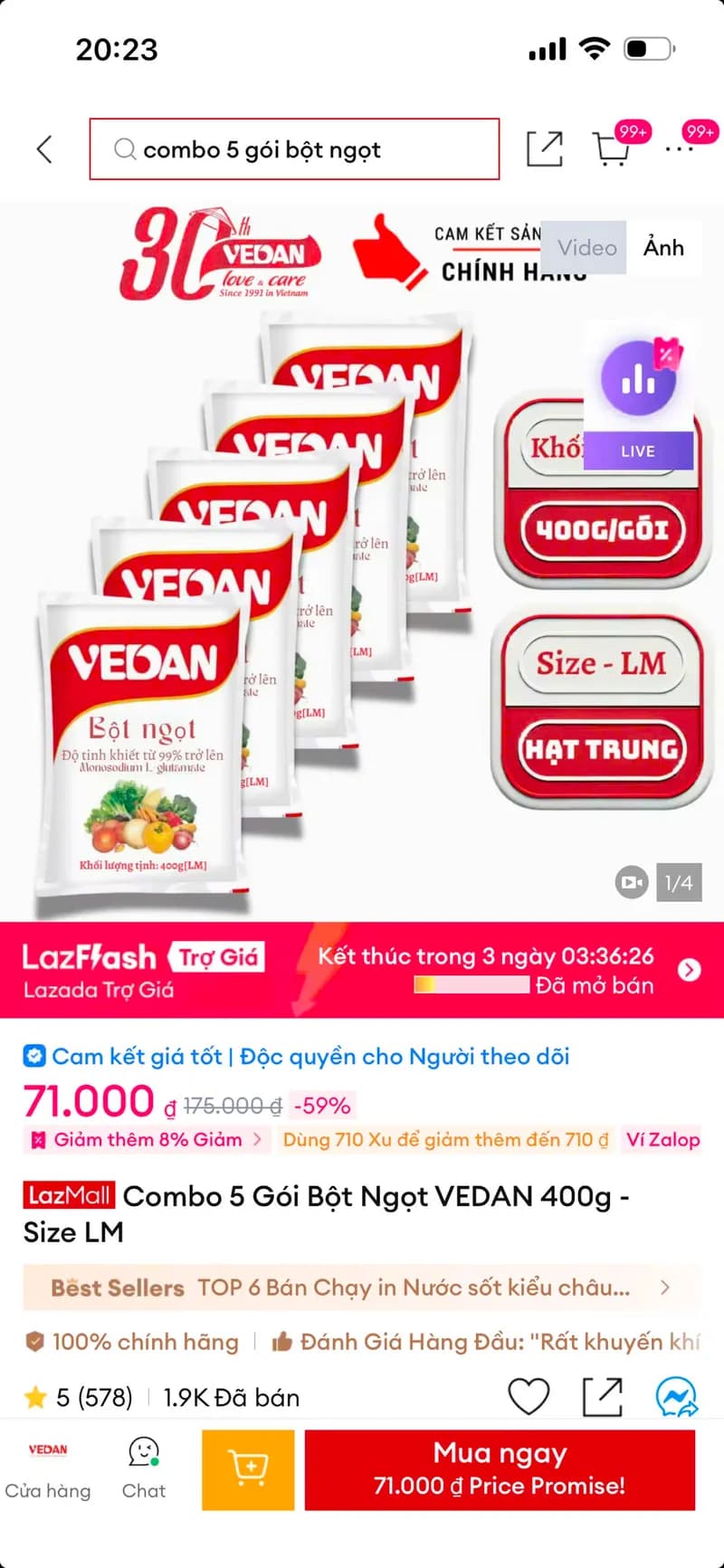Screen dimensions: 724x1568
Task: Open the share panel via top share icon
Action: [x=544, y=149]
